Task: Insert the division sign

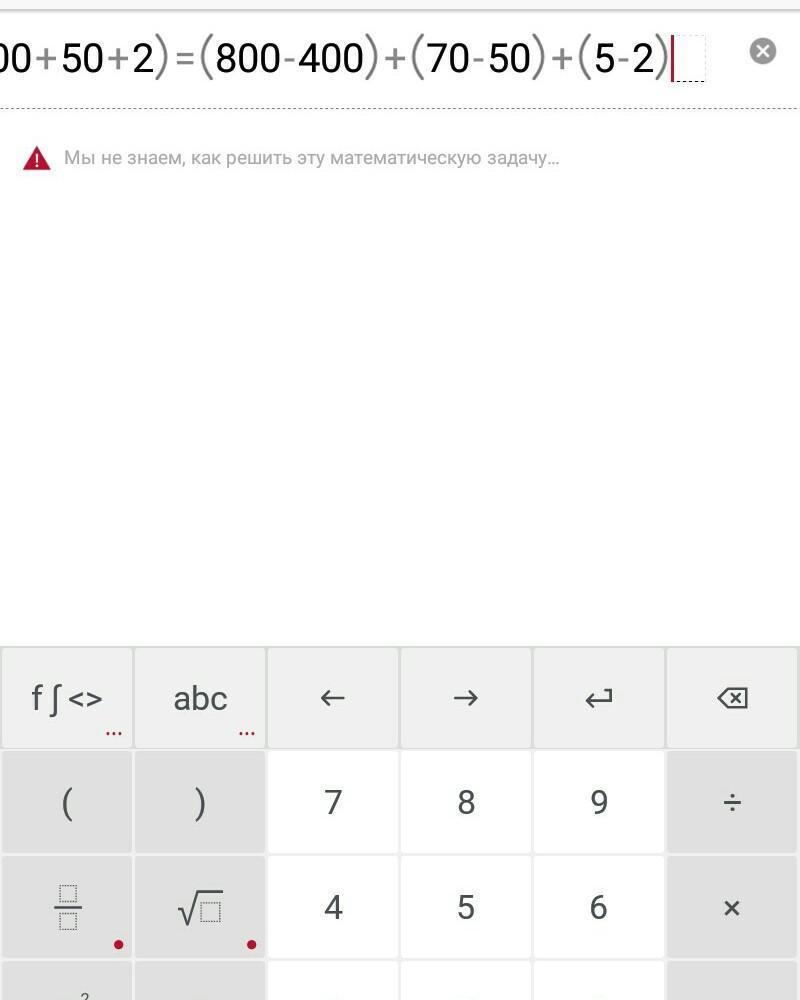Action: [x=732, y=802]
